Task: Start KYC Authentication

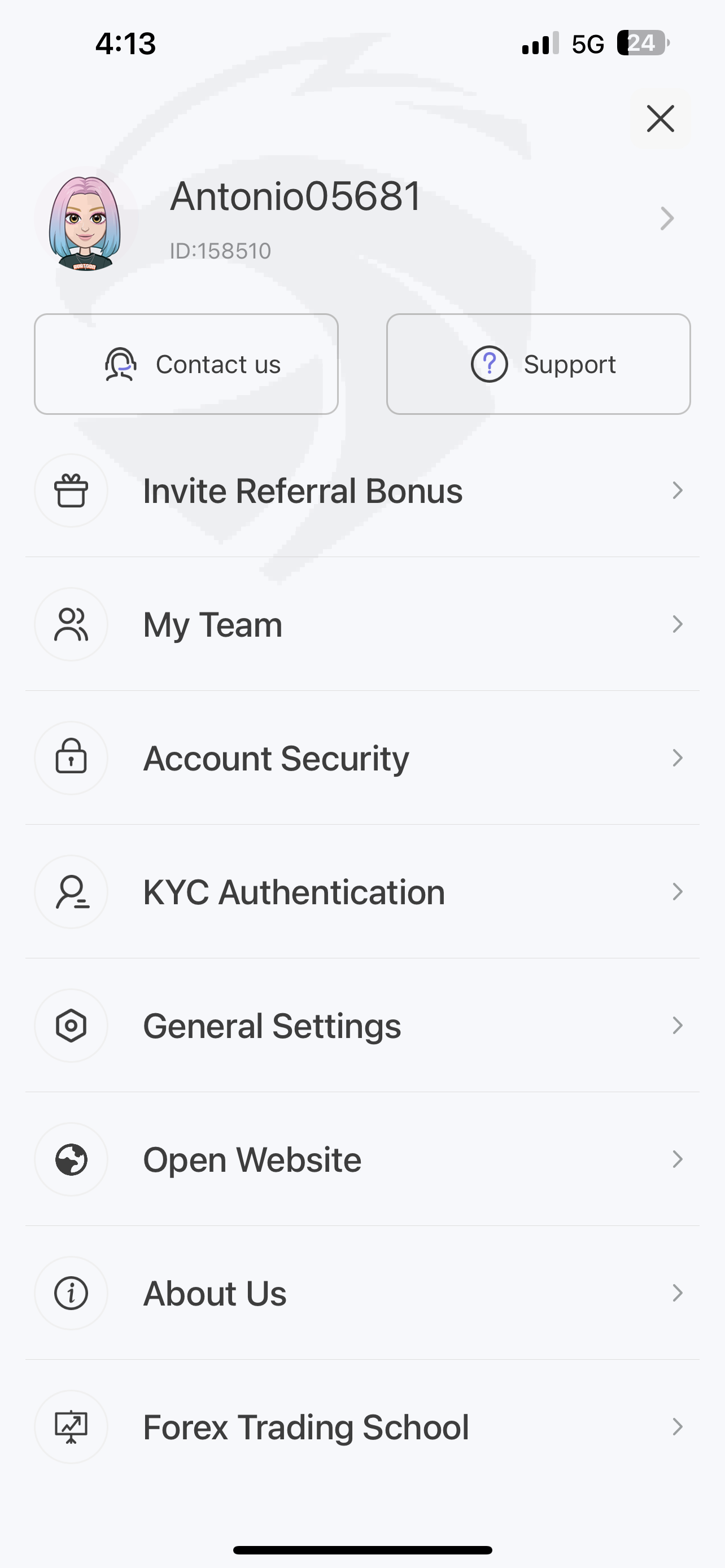Action: 362,892
